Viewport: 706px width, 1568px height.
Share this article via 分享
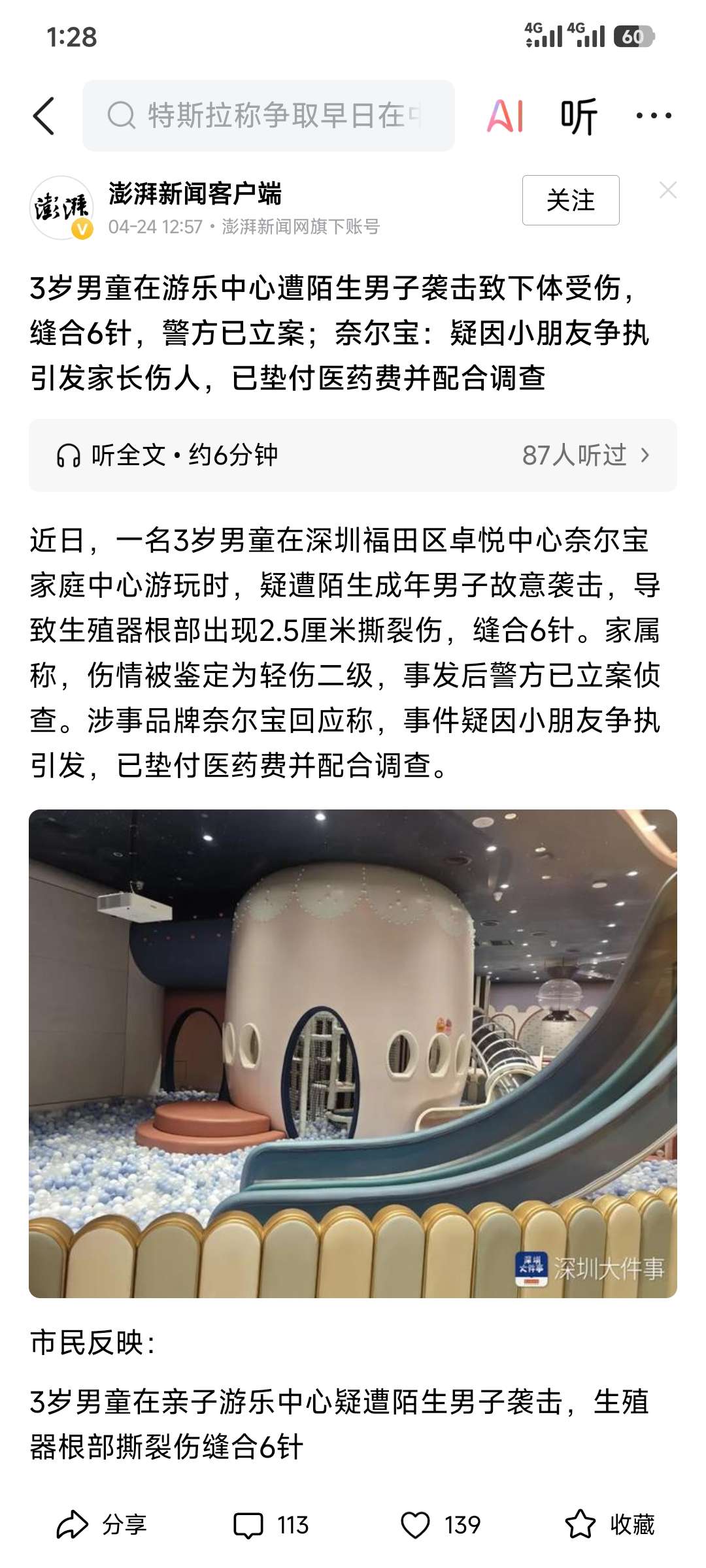[101, 1525]
